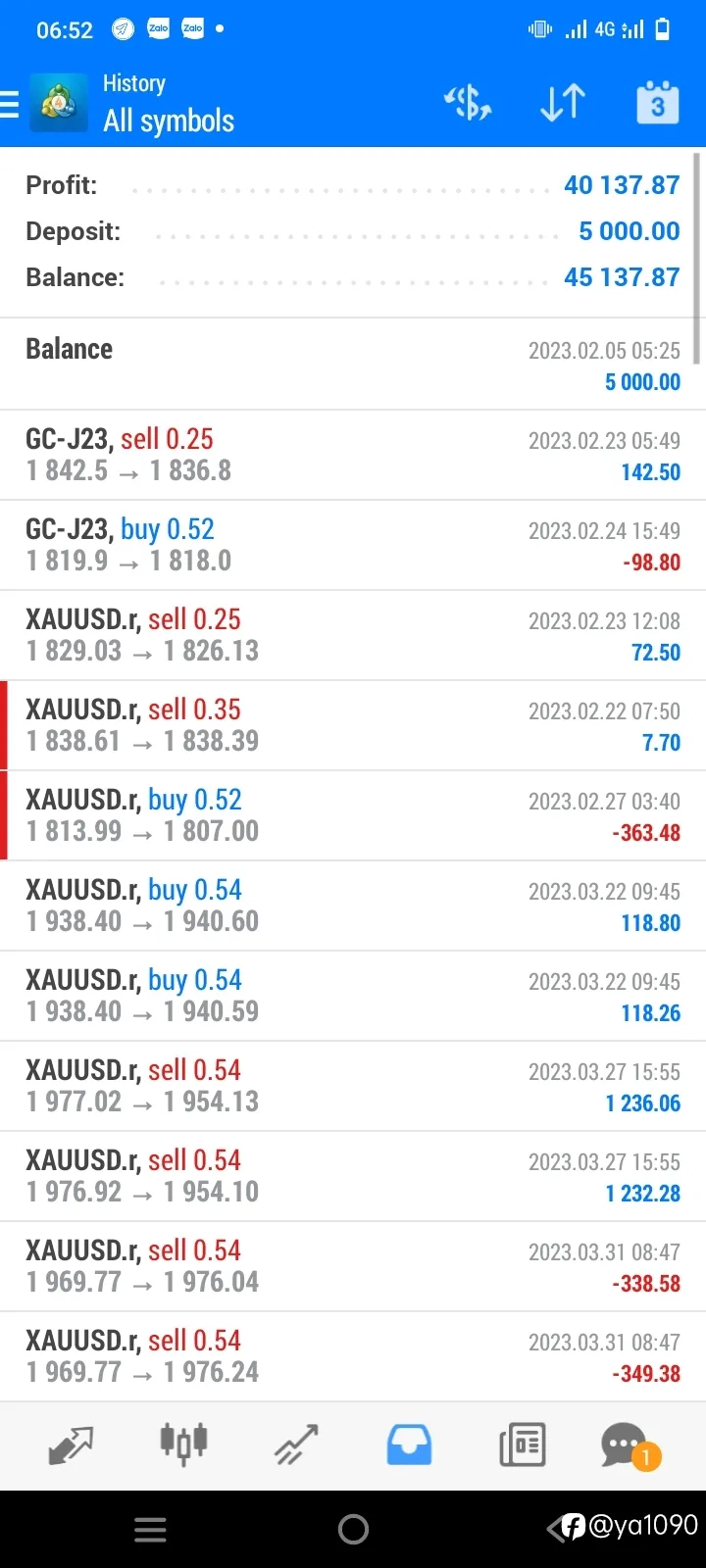Open the candlestick Chart tab
The width and height of the screenshot is (706, 1568).
tap(183, 1445)
